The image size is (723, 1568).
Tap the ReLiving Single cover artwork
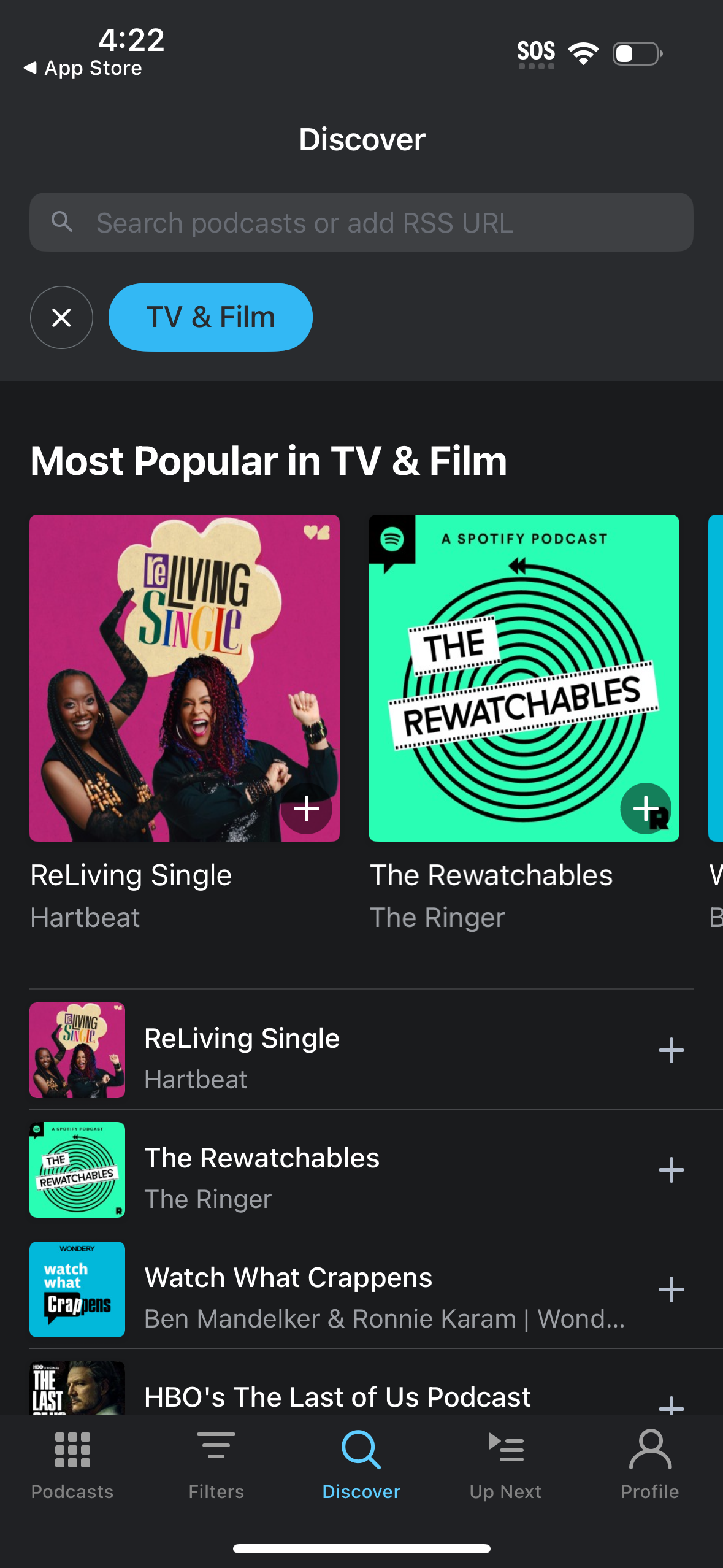pyautogui.click(x=184, y=678)
